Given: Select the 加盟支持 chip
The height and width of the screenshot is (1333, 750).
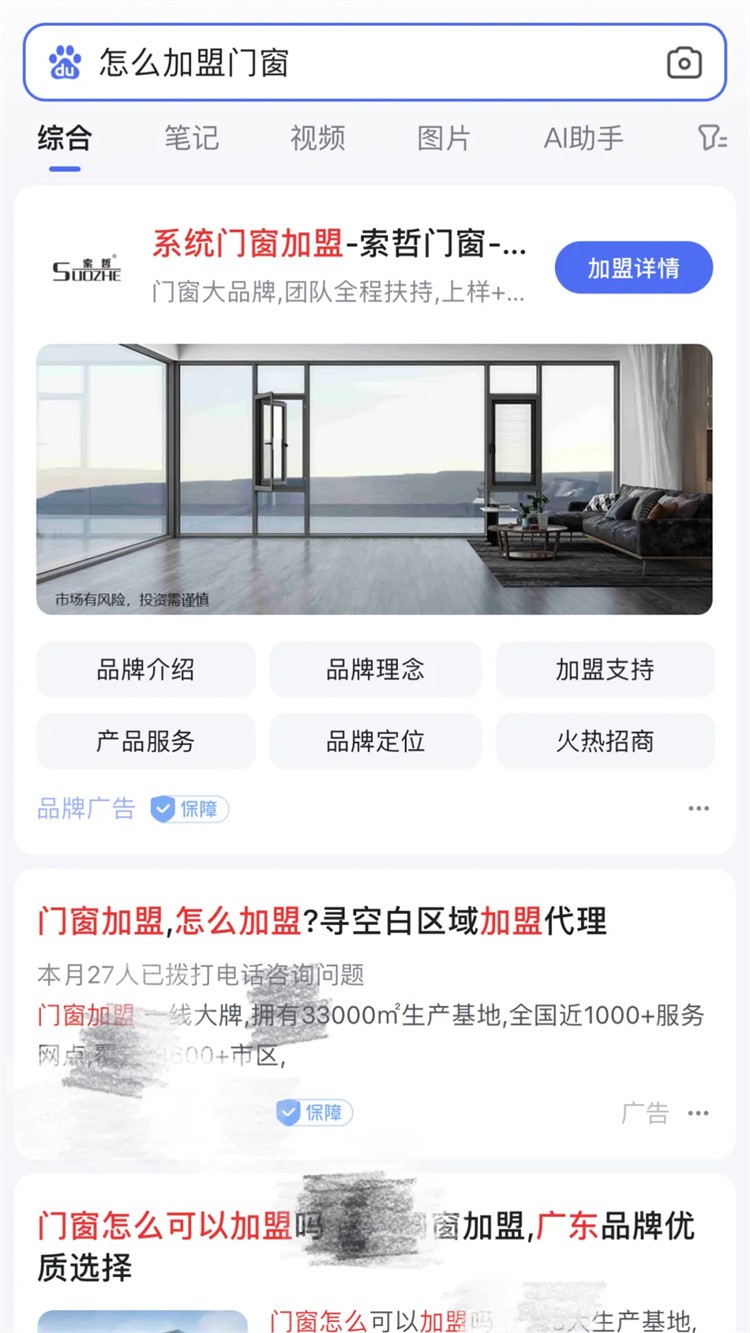Looking at the screenshot, I should click(604, 669).
